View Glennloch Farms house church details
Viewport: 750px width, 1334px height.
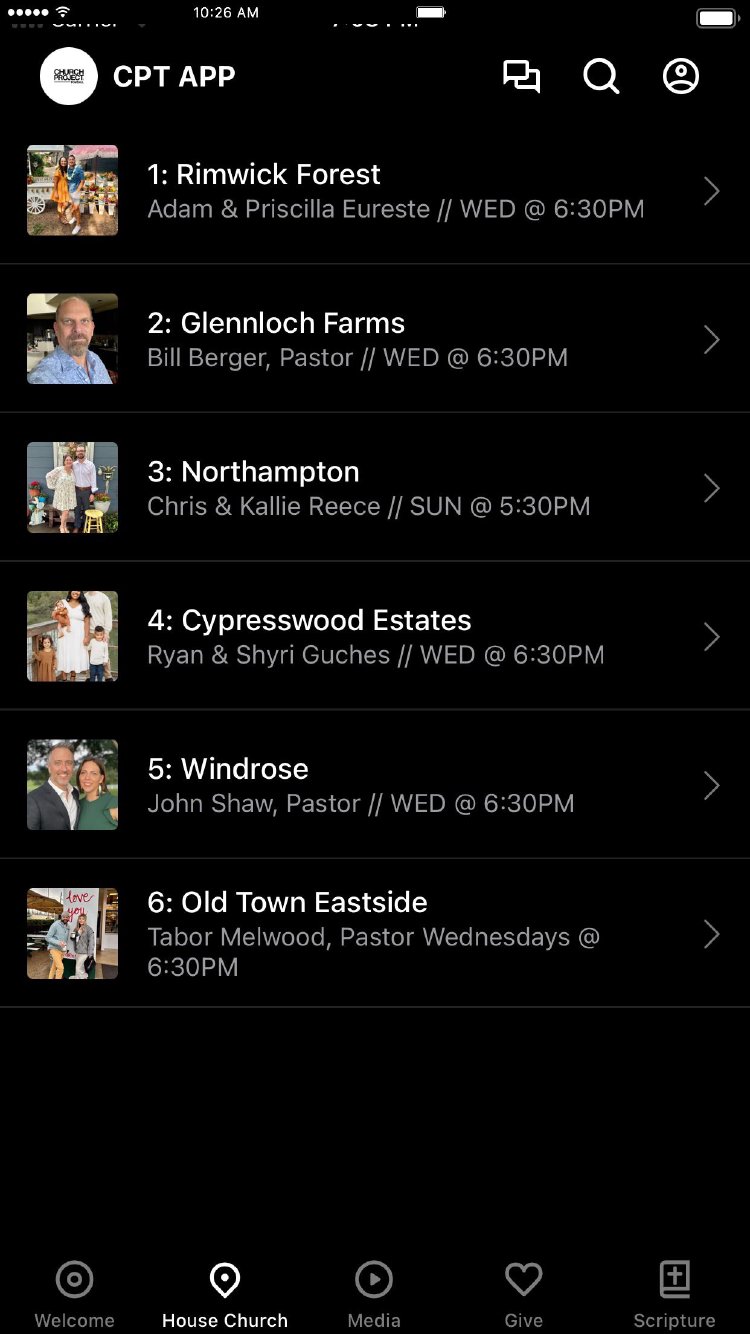[x=375, y=339]
